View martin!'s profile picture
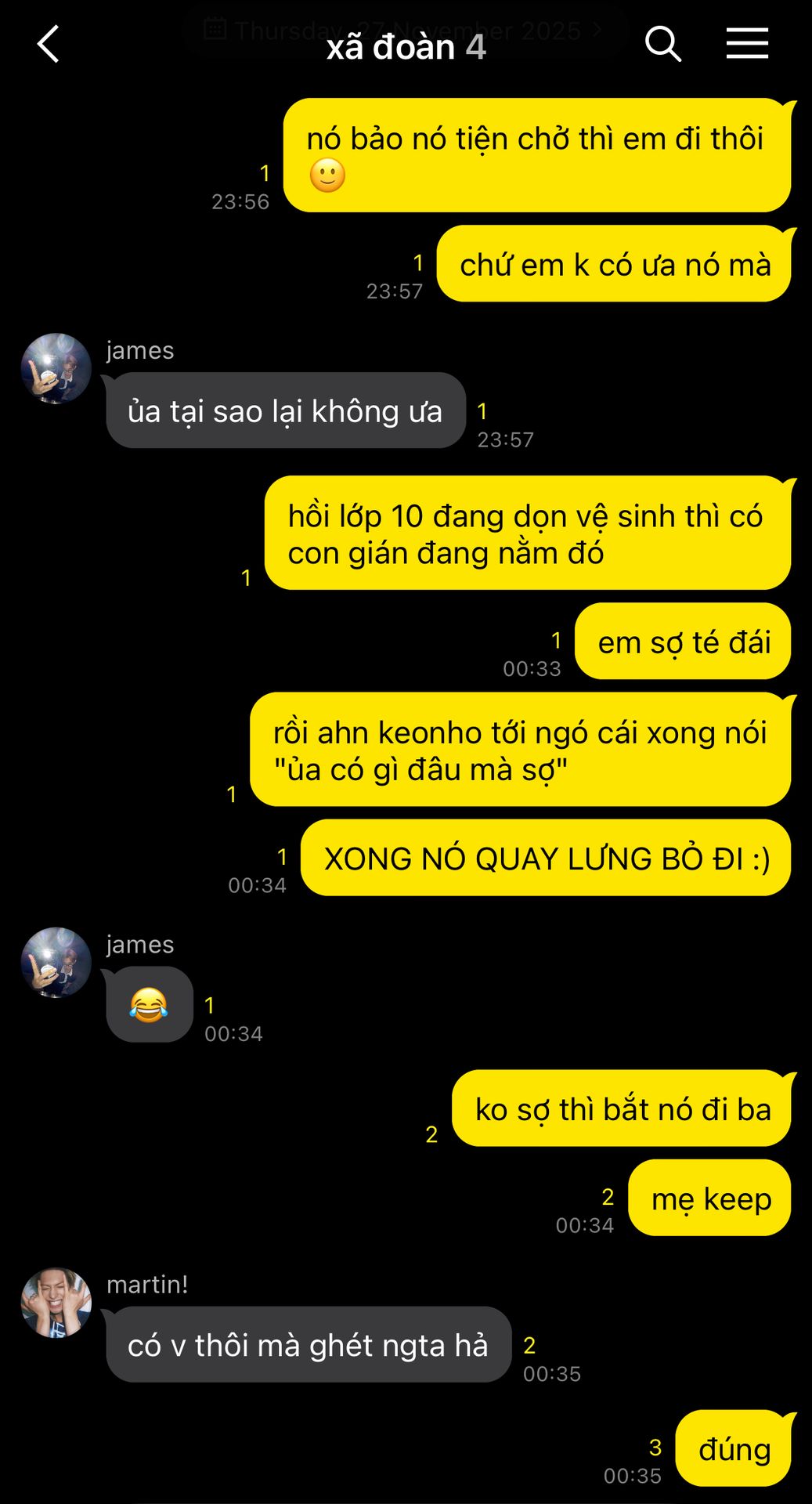812x1504 pixels. coord(56,1302)
